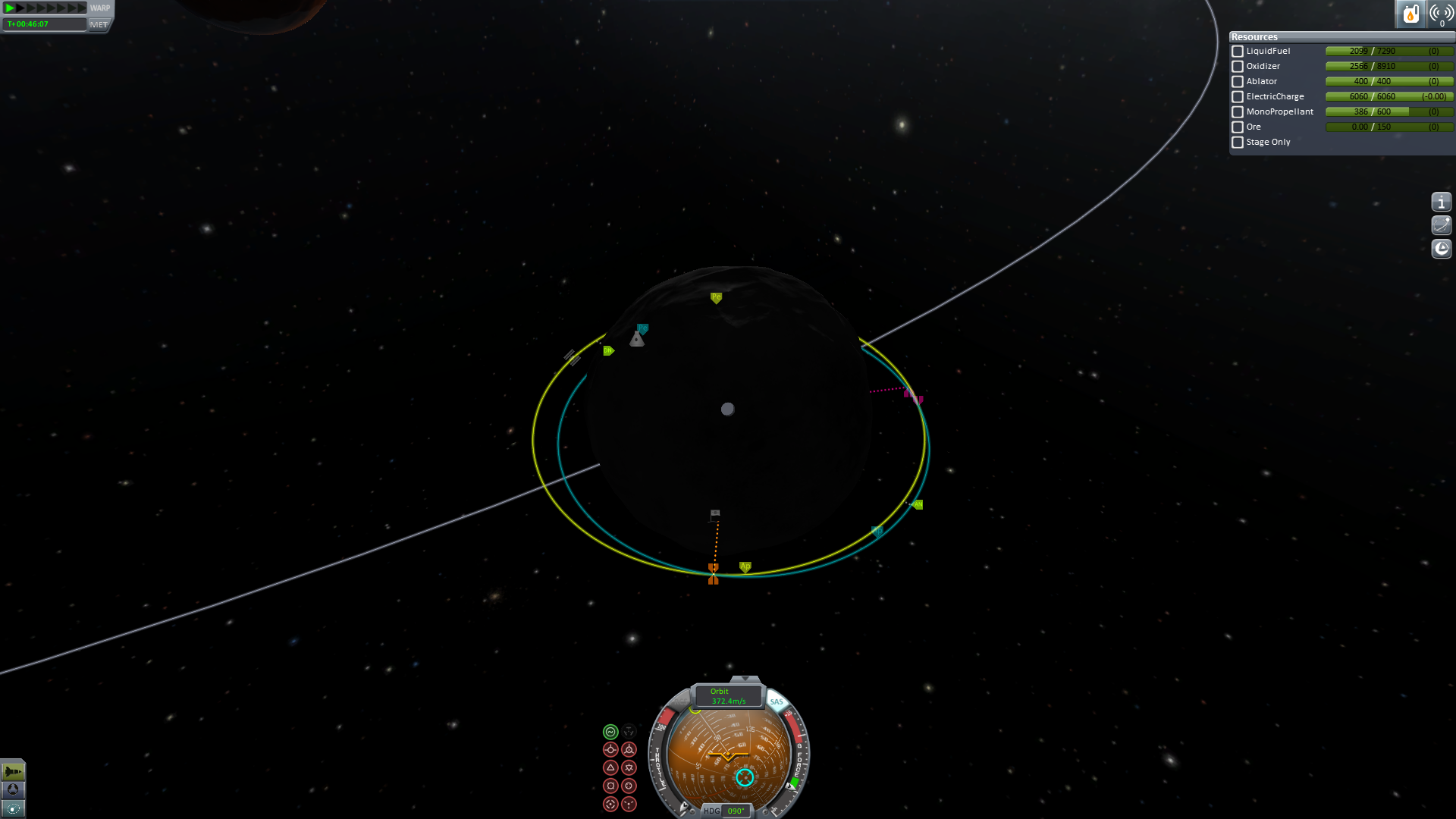Enable the Stage Only checkbox
The width and height of the screenshot is (1456, 819).
point(1238,143)
